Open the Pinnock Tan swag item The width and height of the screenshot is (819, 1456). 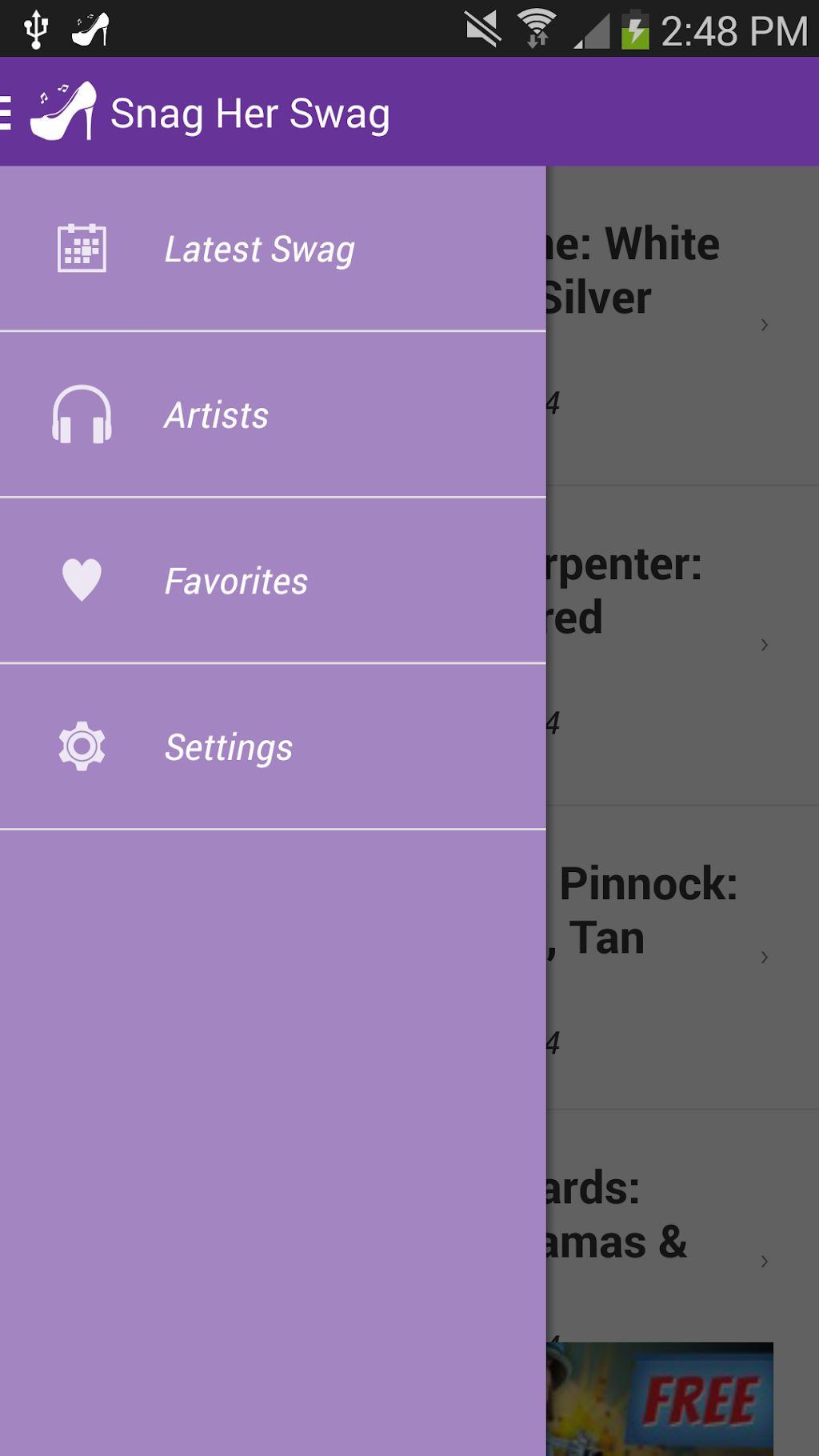(x=681, y=956)
